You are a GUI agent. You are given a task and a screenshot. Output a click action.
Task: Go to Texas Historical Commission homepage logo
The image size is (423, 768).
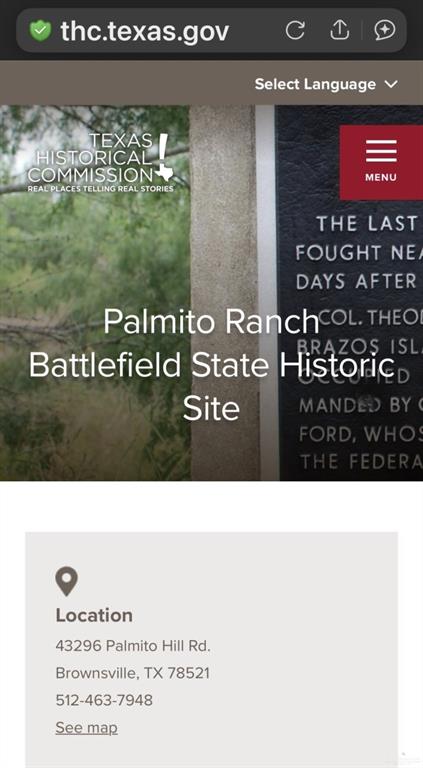point(100,163)
